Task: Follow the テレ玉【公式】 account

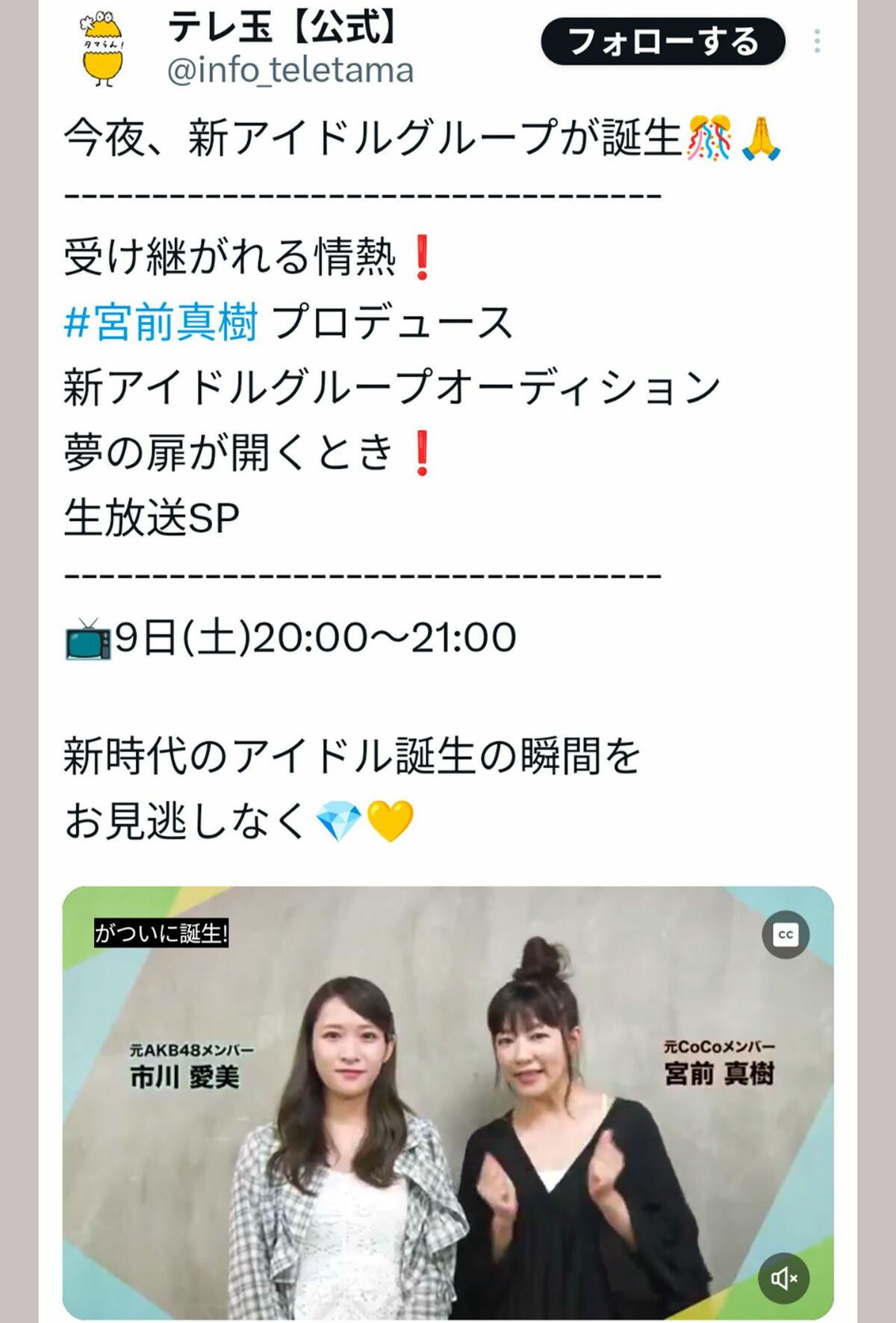Action: pos(662,42)
